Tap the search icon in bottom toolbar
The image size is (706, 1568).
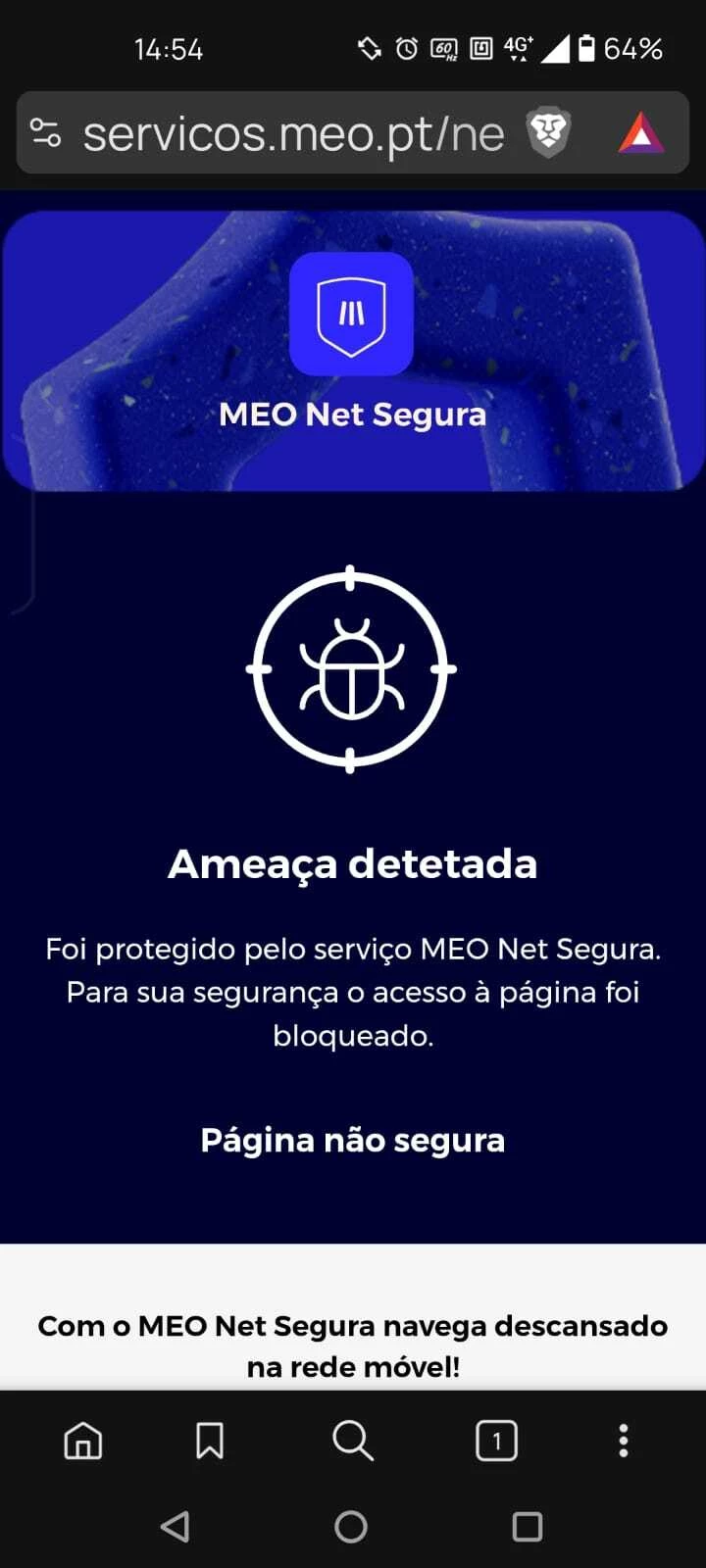pyautogui.click(x=352, y=1441)
